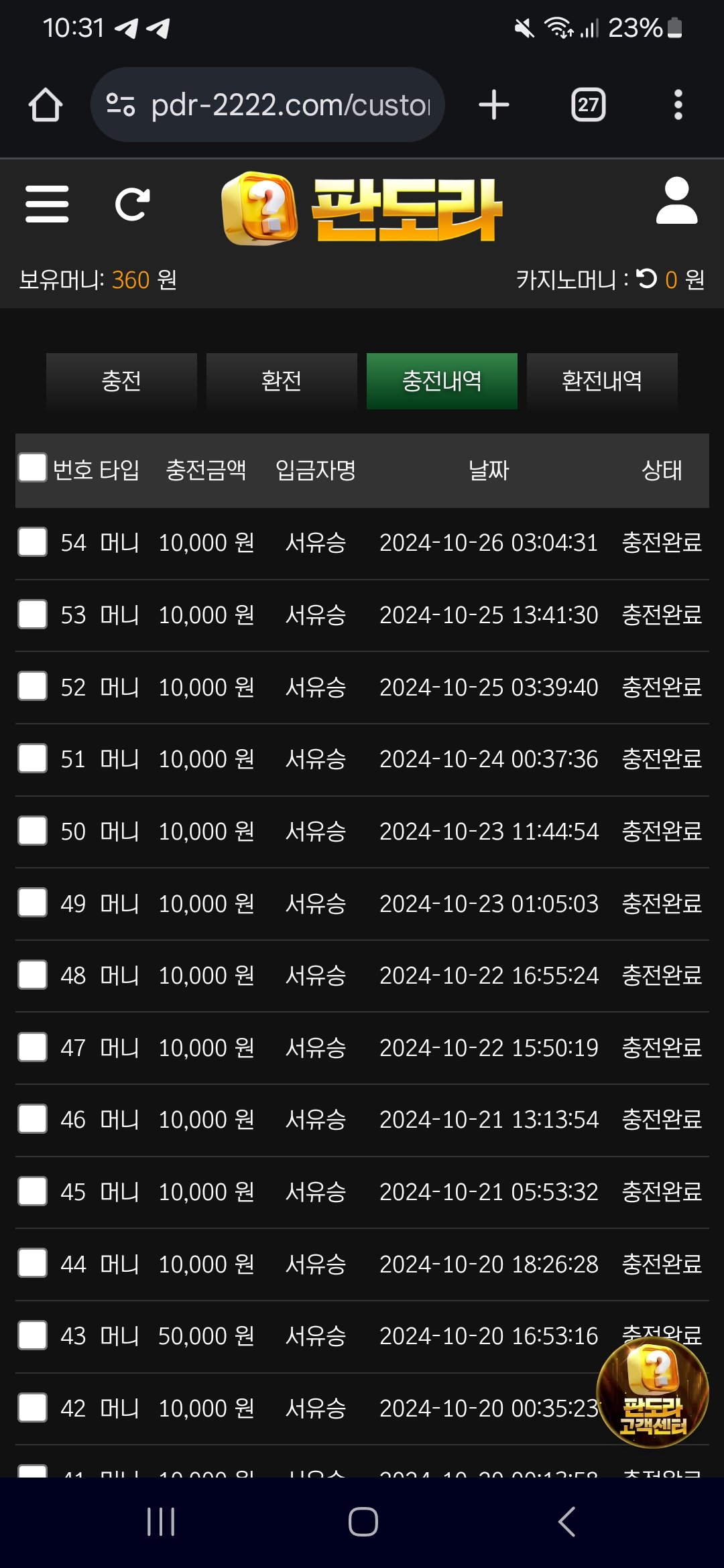Check the box for record number 51
The image size is (724, 1568).
pos(32,759)
